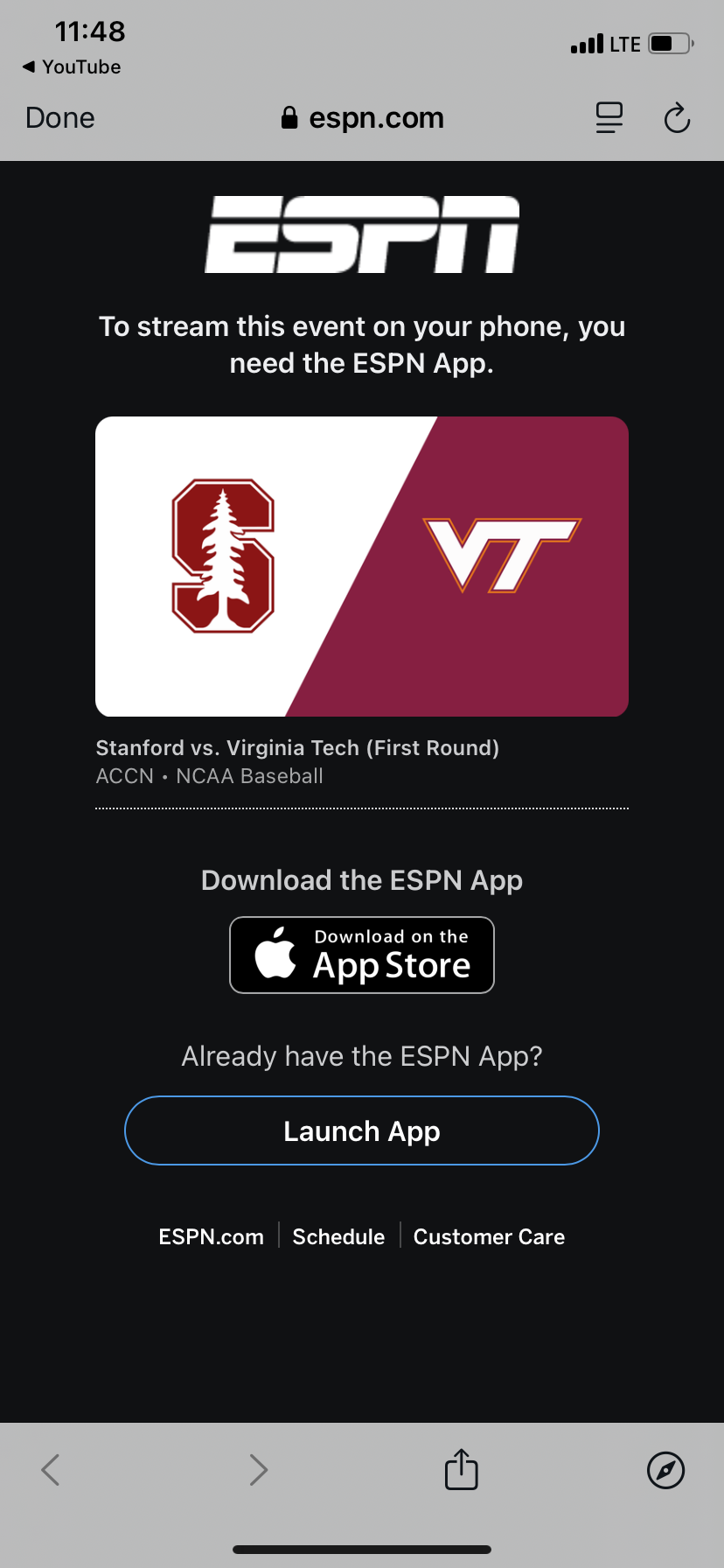724x1568 pixels.
Task: Visit Customer Care
Action: (x=489, y=1236)
